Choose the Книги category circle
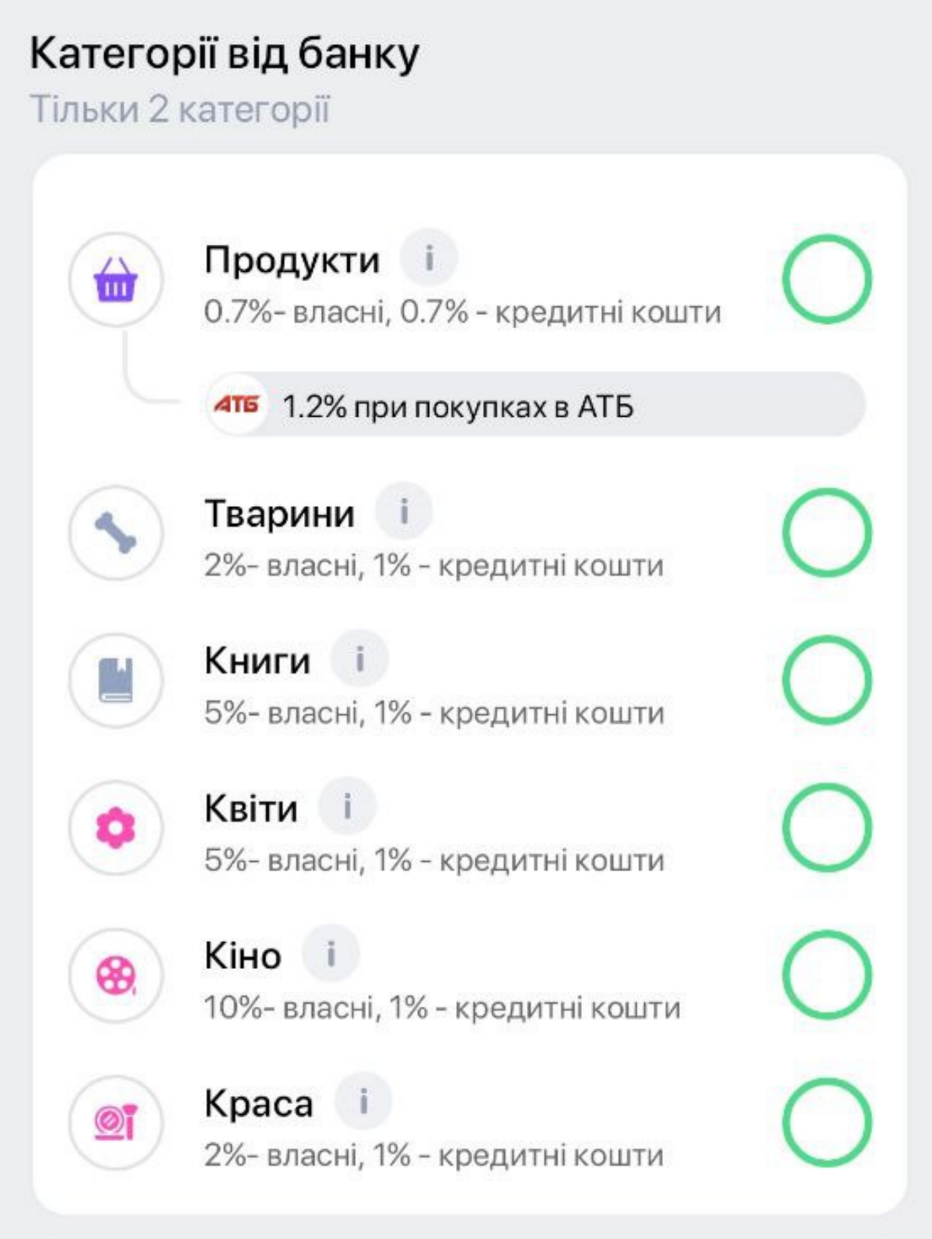The image size is (932, 1239). click(826, 680)
